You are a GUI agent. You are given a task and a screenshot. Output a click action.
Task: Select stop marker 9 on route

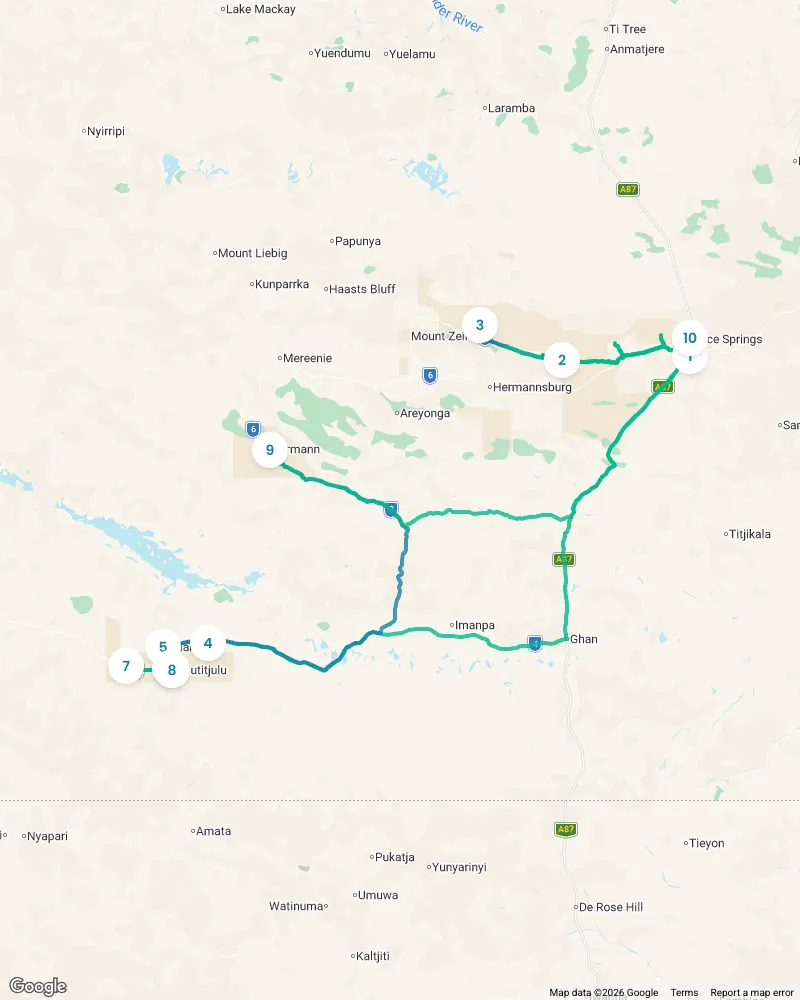click(x=270, y=450)
